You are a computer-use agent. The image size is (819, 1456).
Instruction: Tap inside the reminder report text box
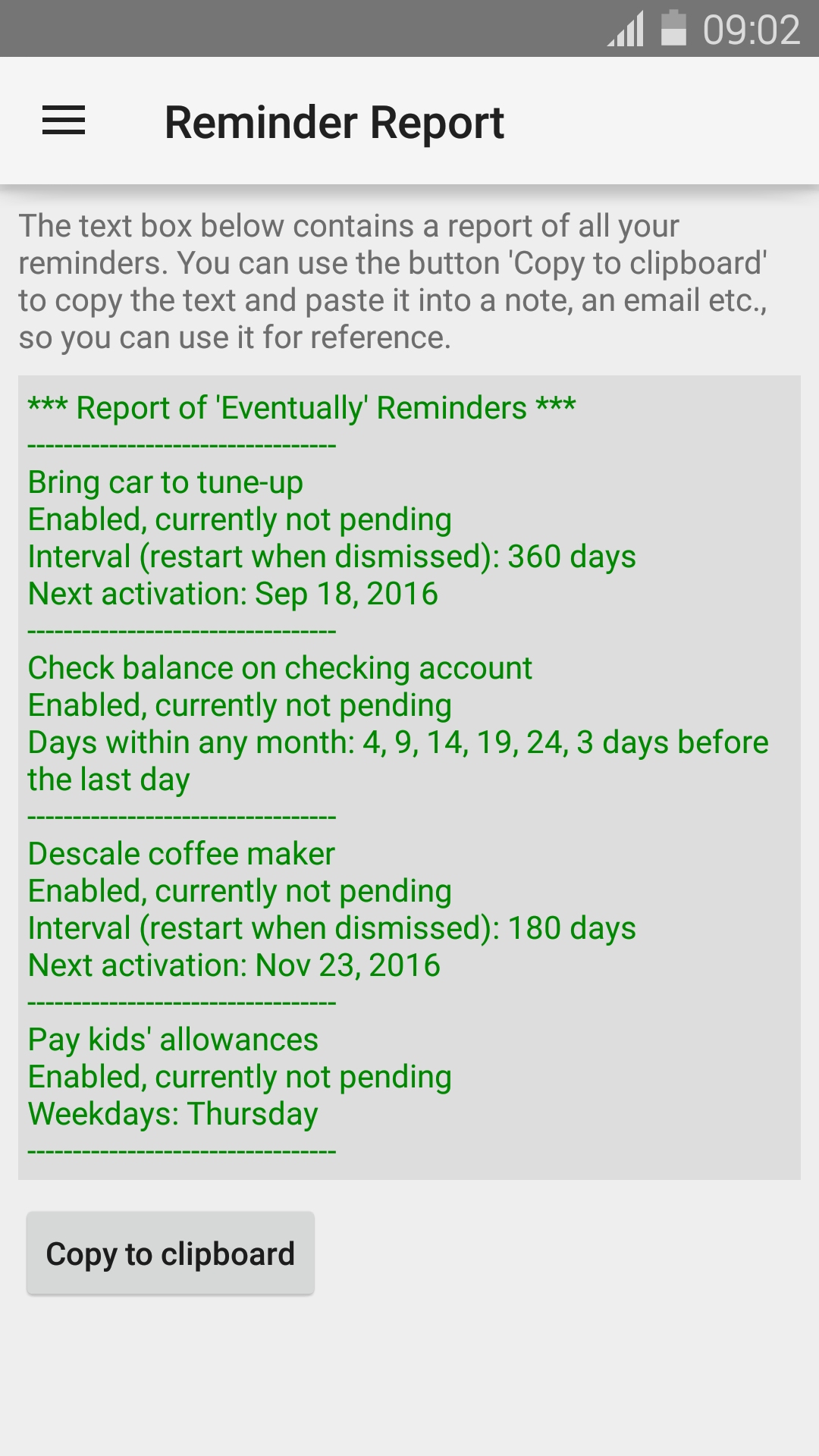pos(409,777)
